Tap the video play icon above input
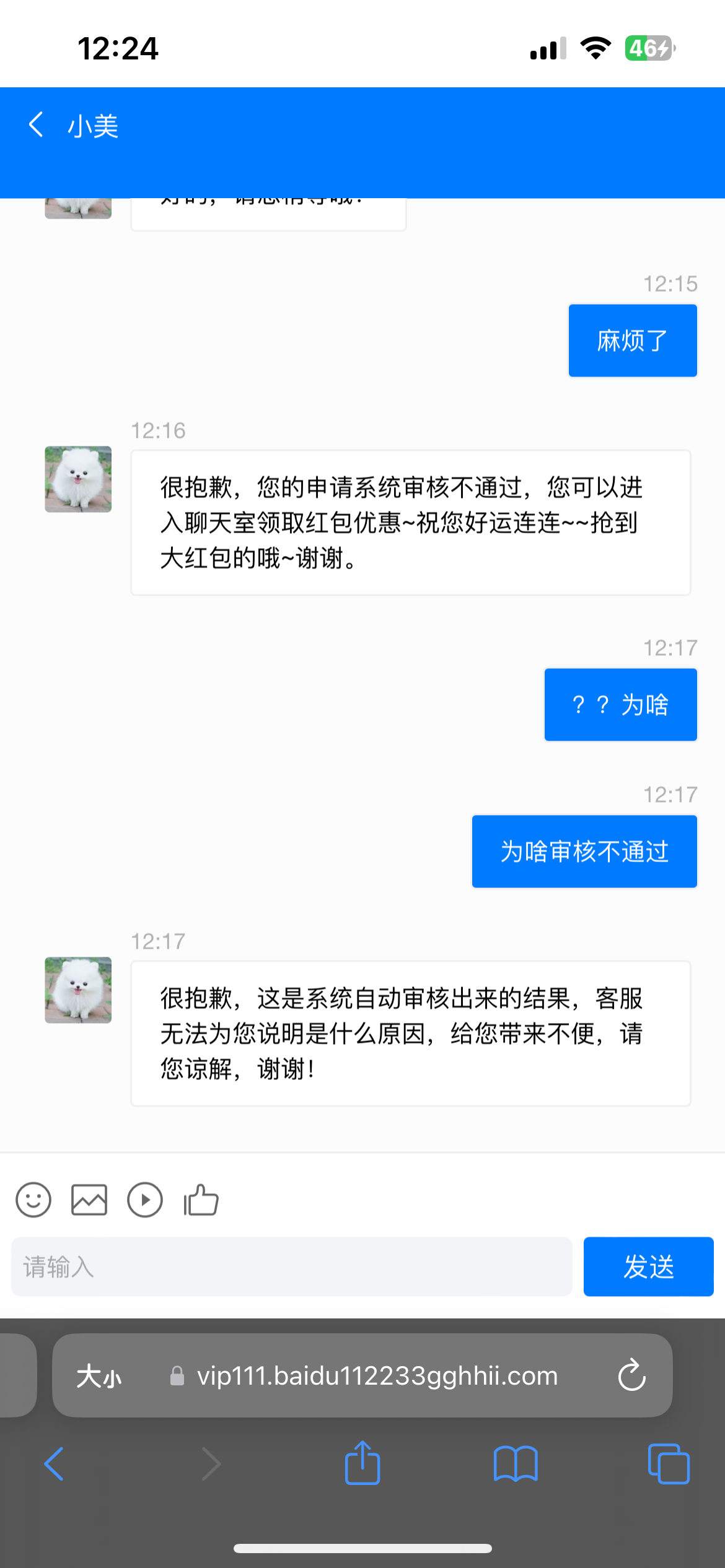 (x=145, y=1200)
